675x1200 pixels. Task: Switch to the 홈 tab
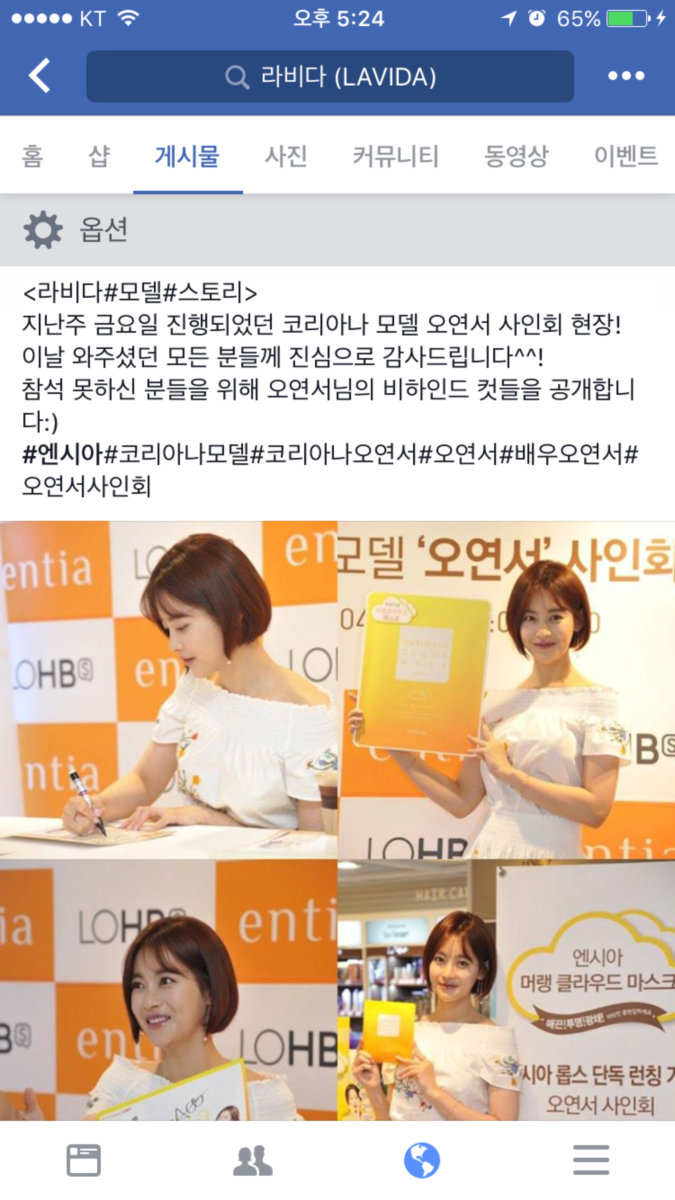33,156
